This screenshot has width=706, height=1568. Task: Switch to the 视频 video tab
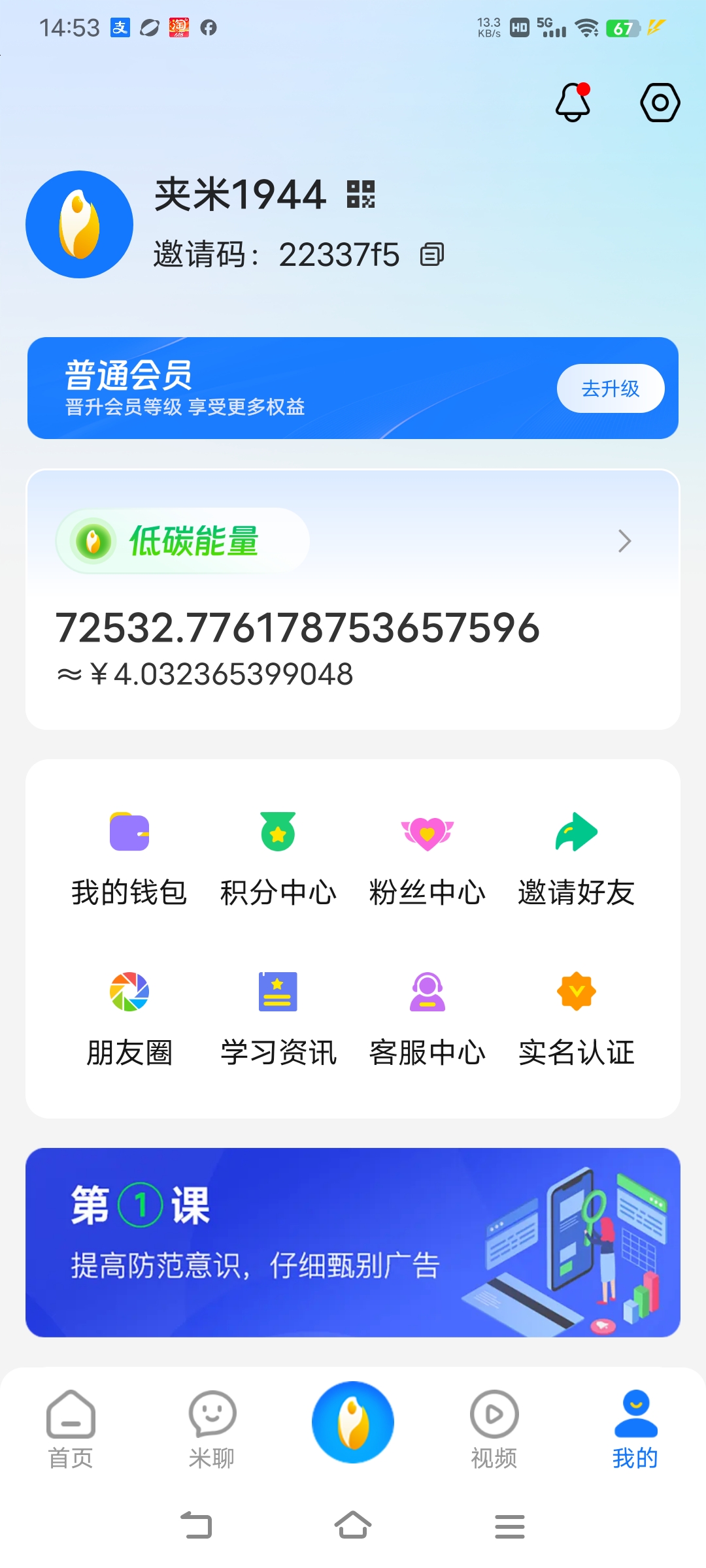coord(494,1429)
